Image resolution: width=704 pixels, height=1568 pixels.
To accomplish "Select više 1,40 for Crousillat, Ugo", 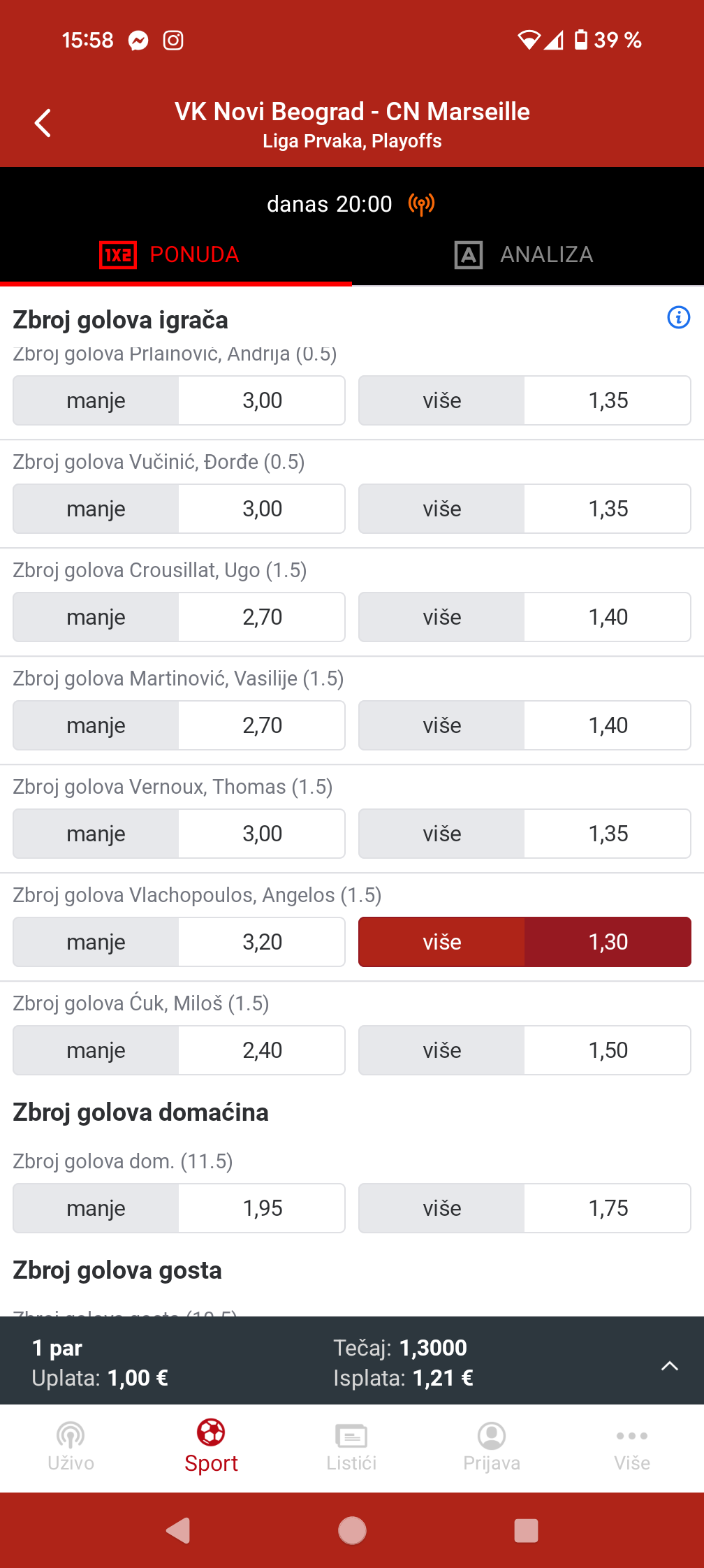I will [525, 617].
